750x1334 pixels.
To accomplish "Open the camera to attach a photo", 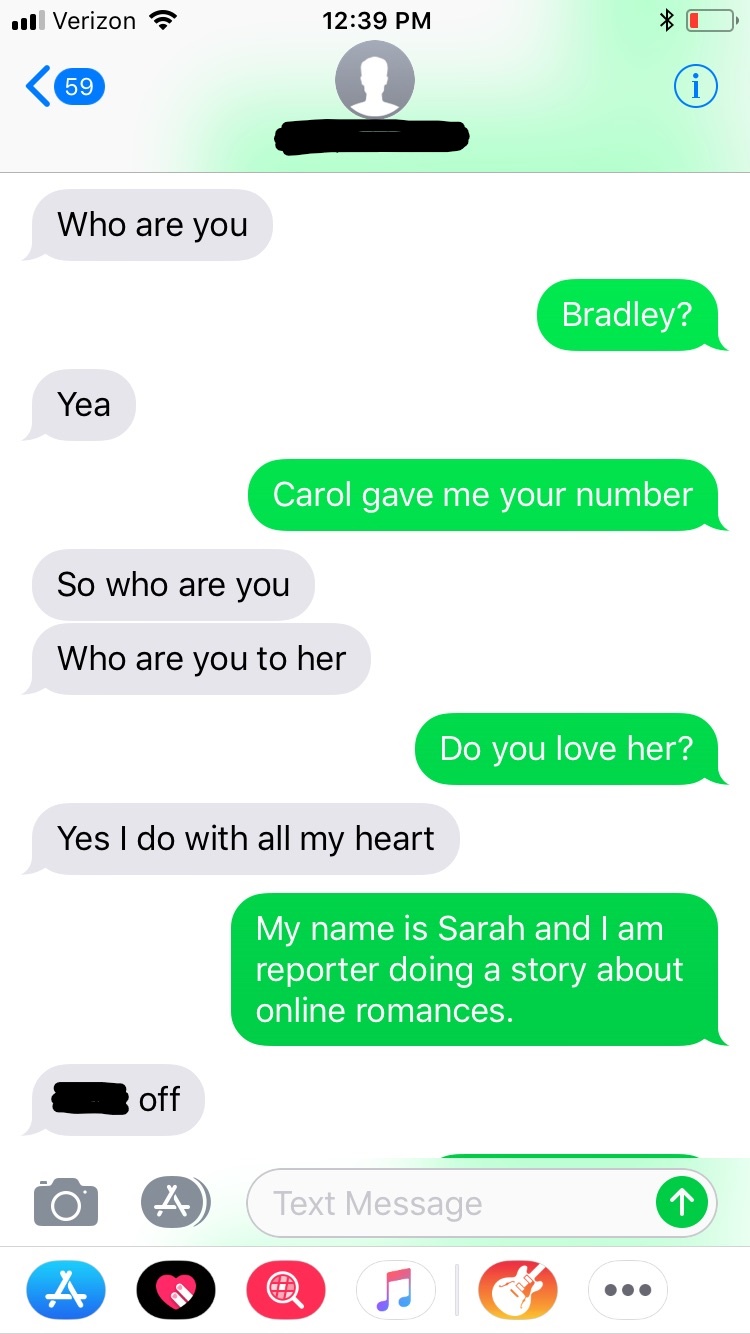I will click(x=66, y=1202).
